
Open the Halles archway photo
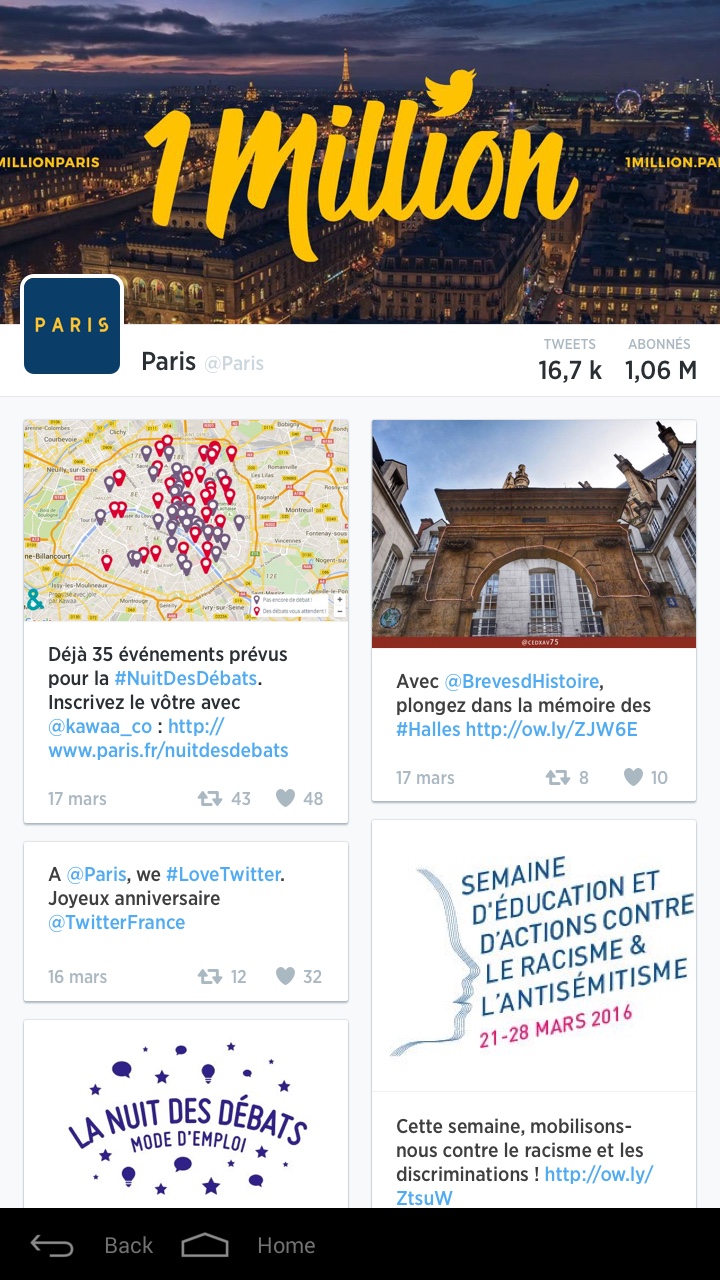[x=534, y=534]
